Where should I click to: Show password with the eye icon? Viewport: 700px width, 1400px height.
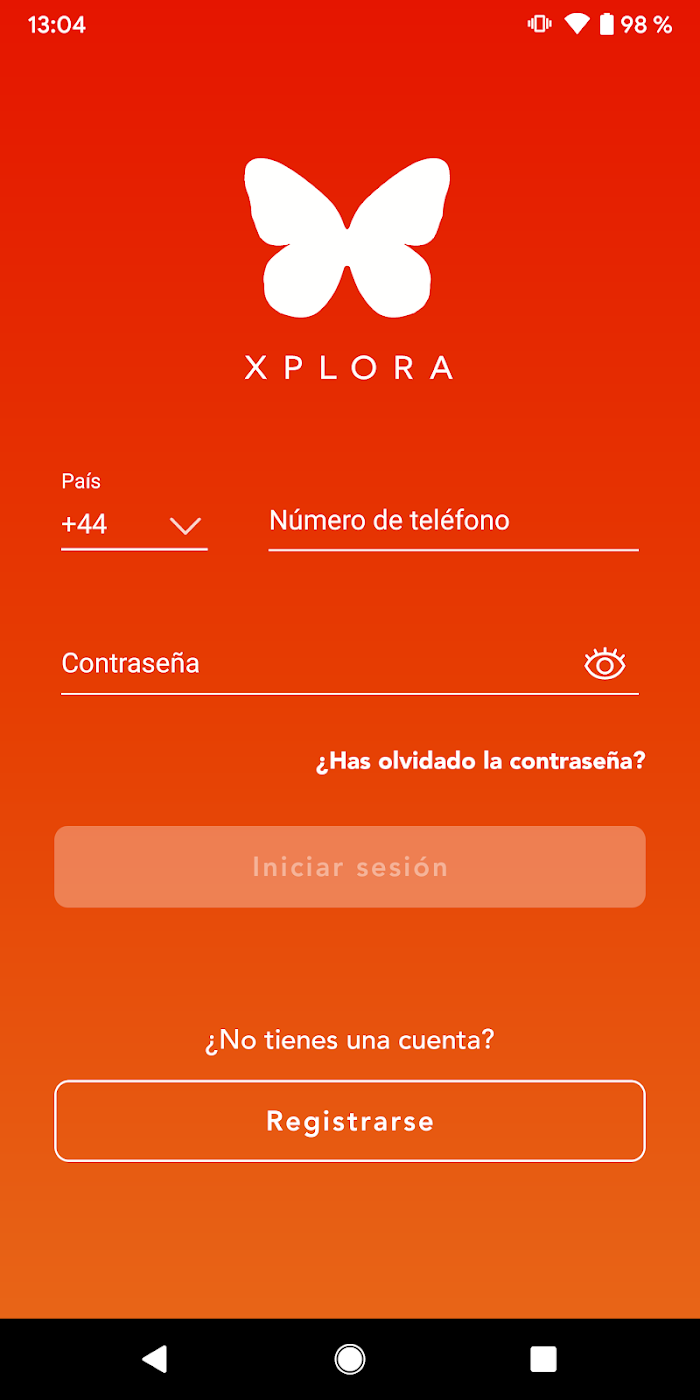(x=605, y=664)
